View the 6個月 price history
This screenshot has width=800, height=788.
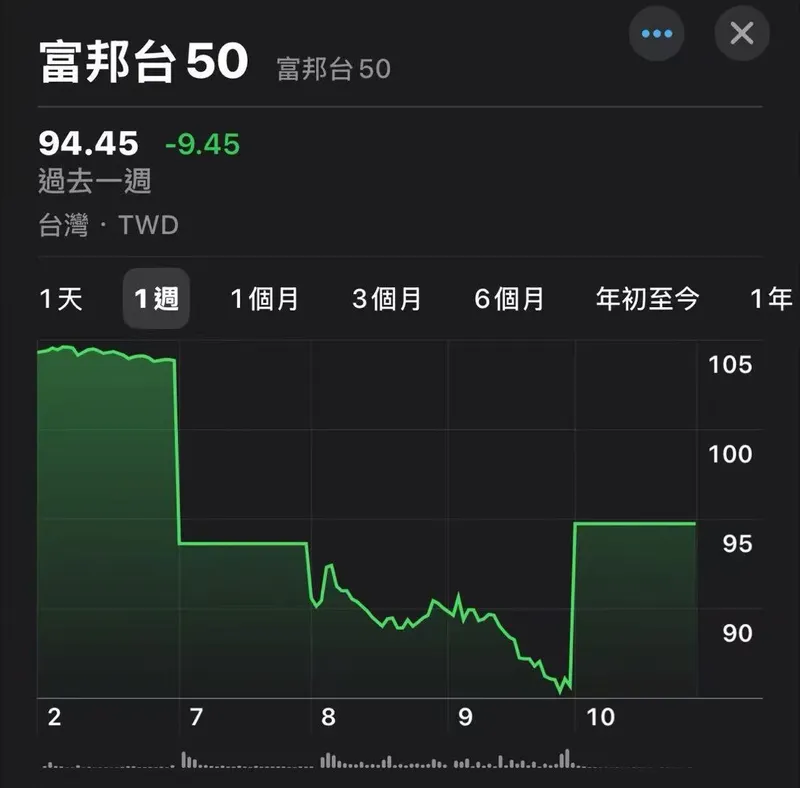(x=510, y=298)
